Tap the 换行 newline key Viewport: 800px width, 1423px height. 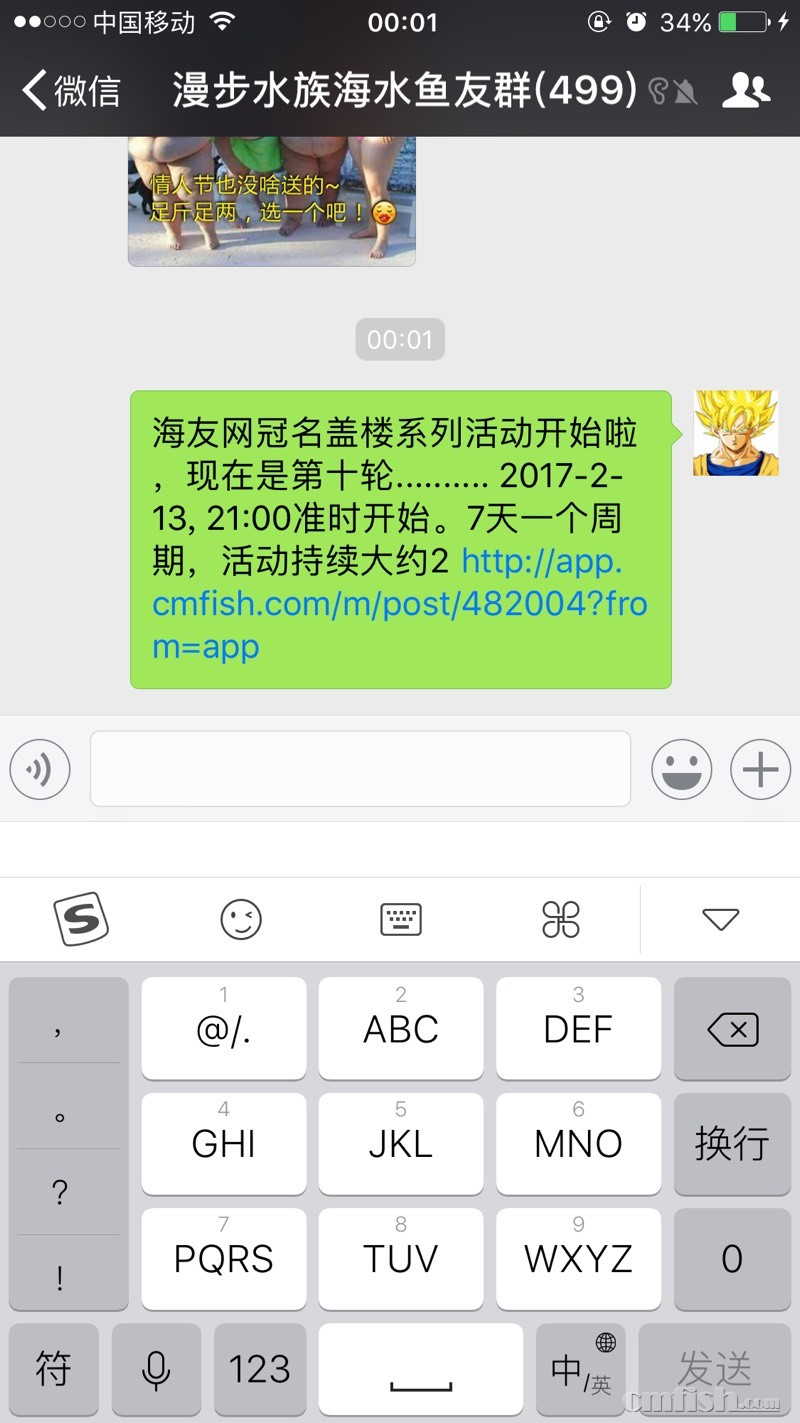[x=732, y=1144]
